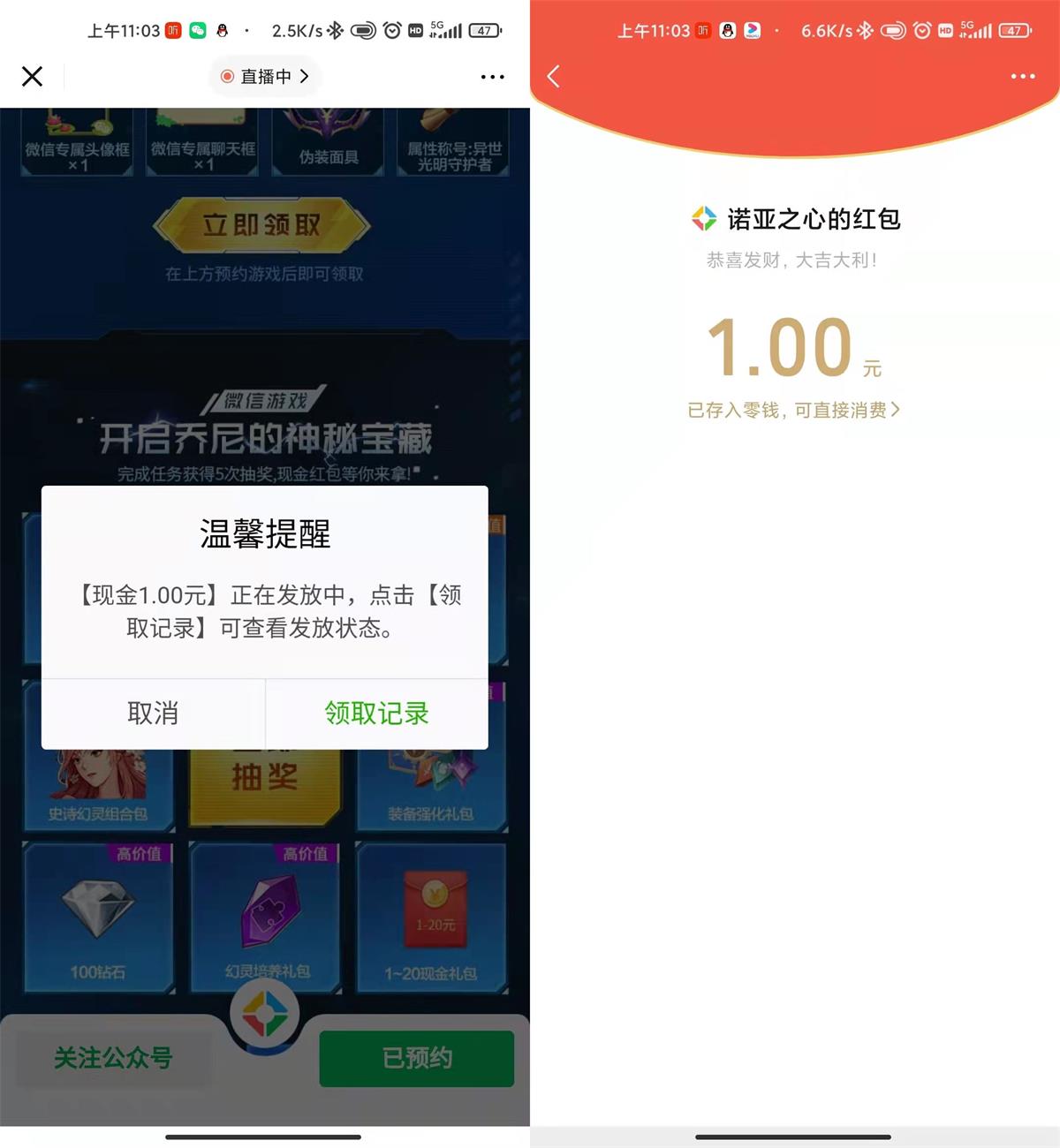Viewport: 1060px width, 1148px height.
Task: Tap the QQ penguin icon in the status bar
Action: point(223,29)
